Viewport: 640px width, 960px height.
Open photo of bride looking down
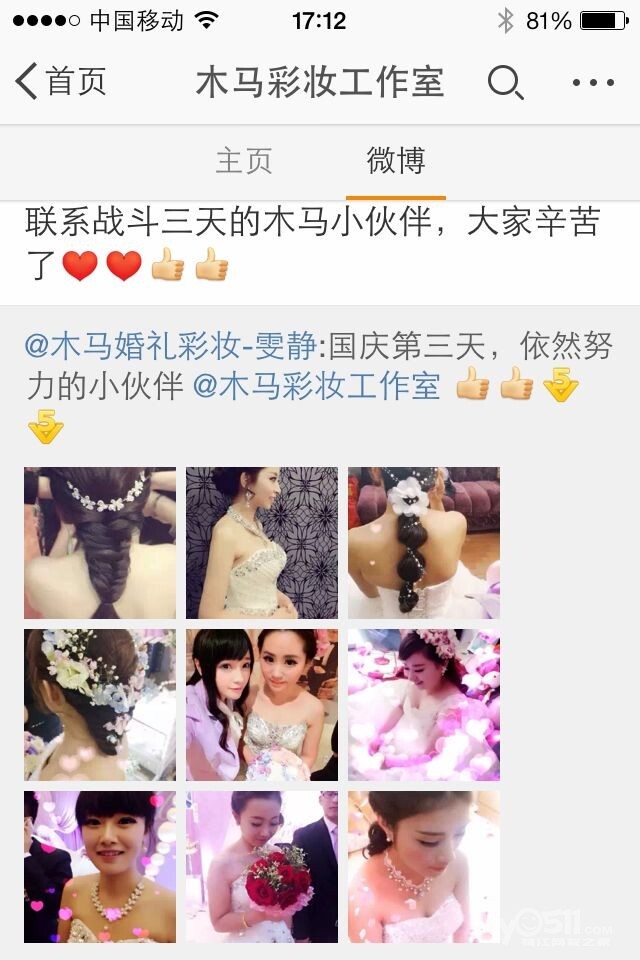[x=424, y=867]
